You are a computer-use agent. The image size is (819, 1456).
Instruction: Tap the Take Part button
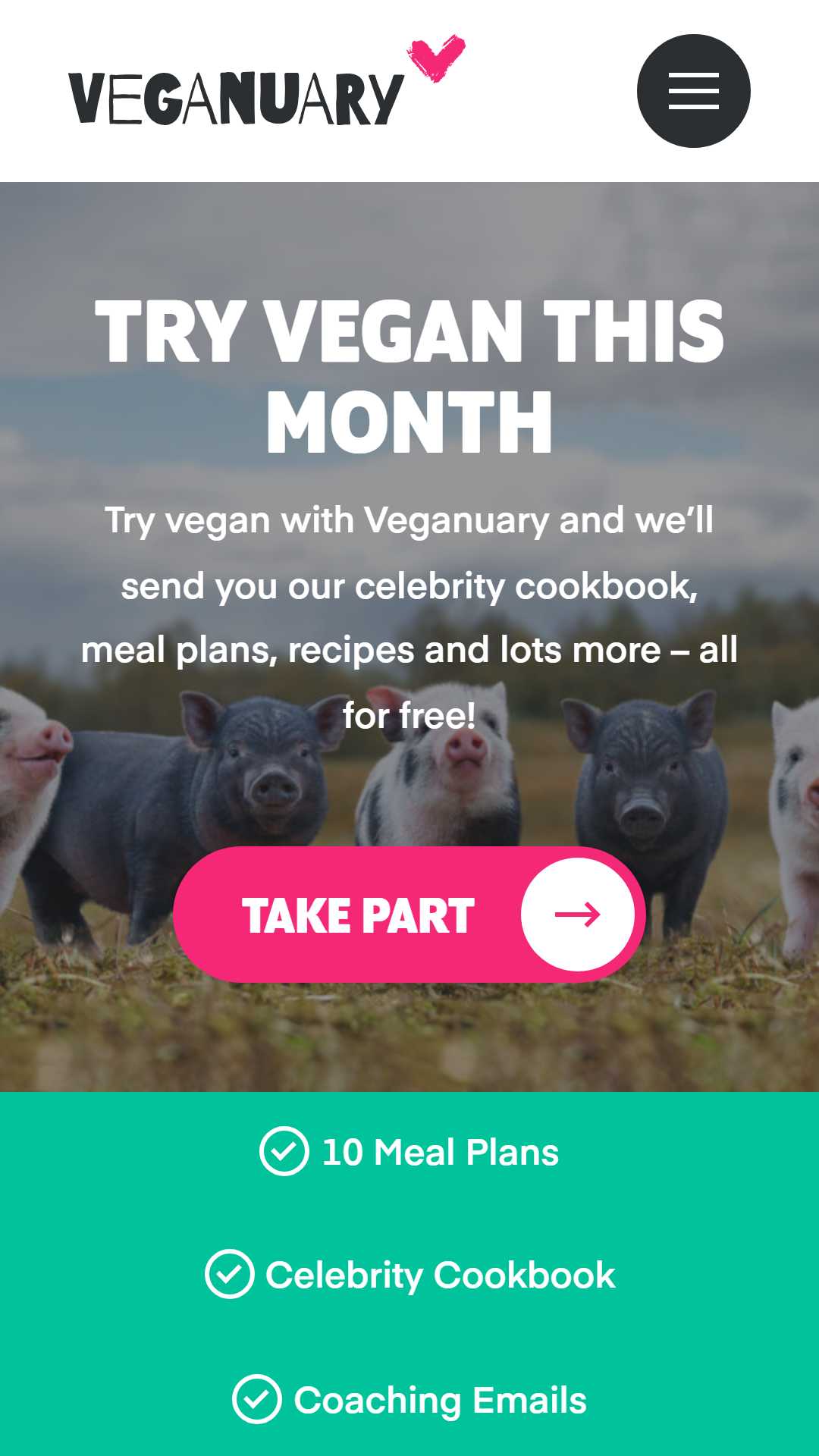[x=409, y=915]
